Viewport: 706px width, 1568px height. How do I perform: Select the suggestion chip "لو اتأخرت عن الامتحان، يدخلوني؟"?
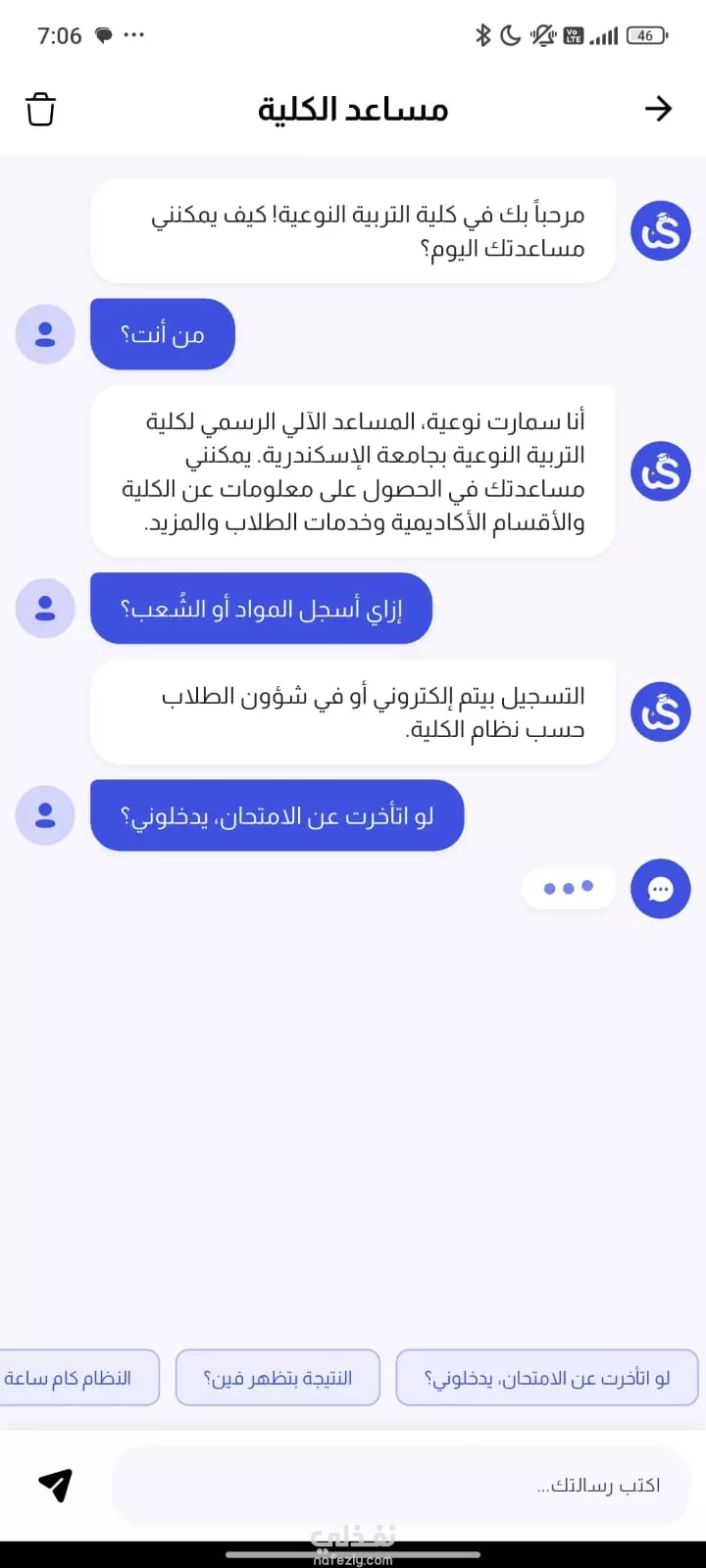[x=547, y=1378]
